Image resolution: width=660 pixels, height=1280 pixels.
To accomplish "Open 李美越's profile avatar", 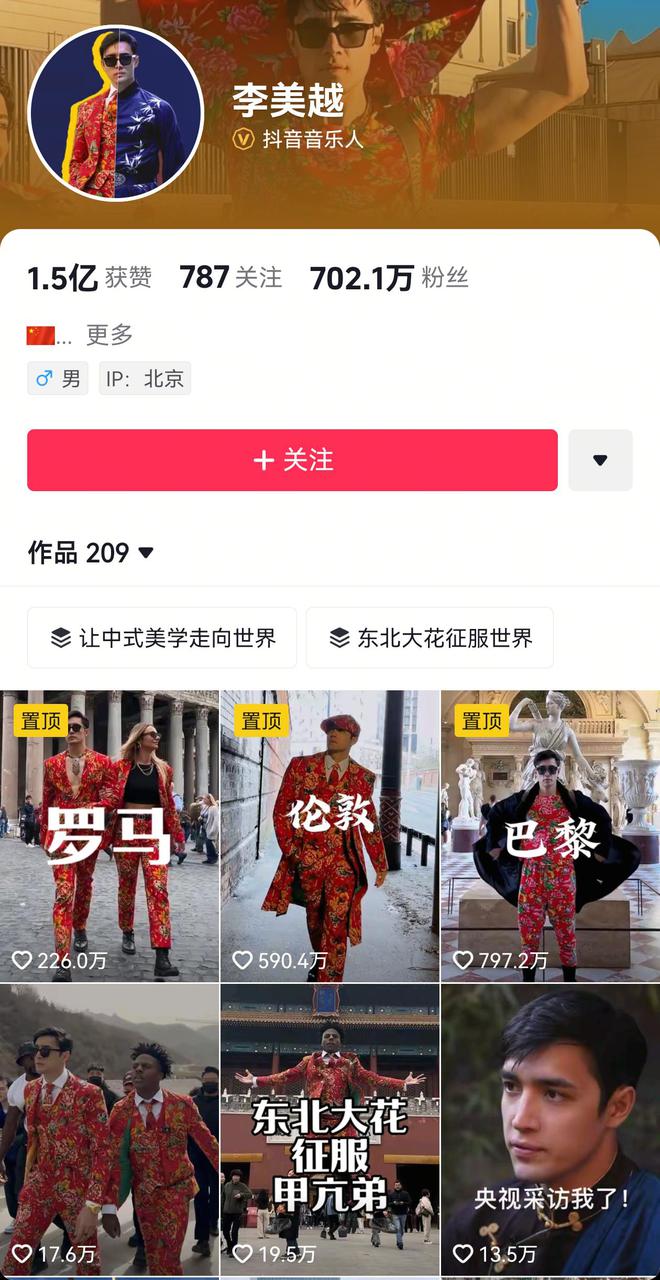I will point(116,113).
